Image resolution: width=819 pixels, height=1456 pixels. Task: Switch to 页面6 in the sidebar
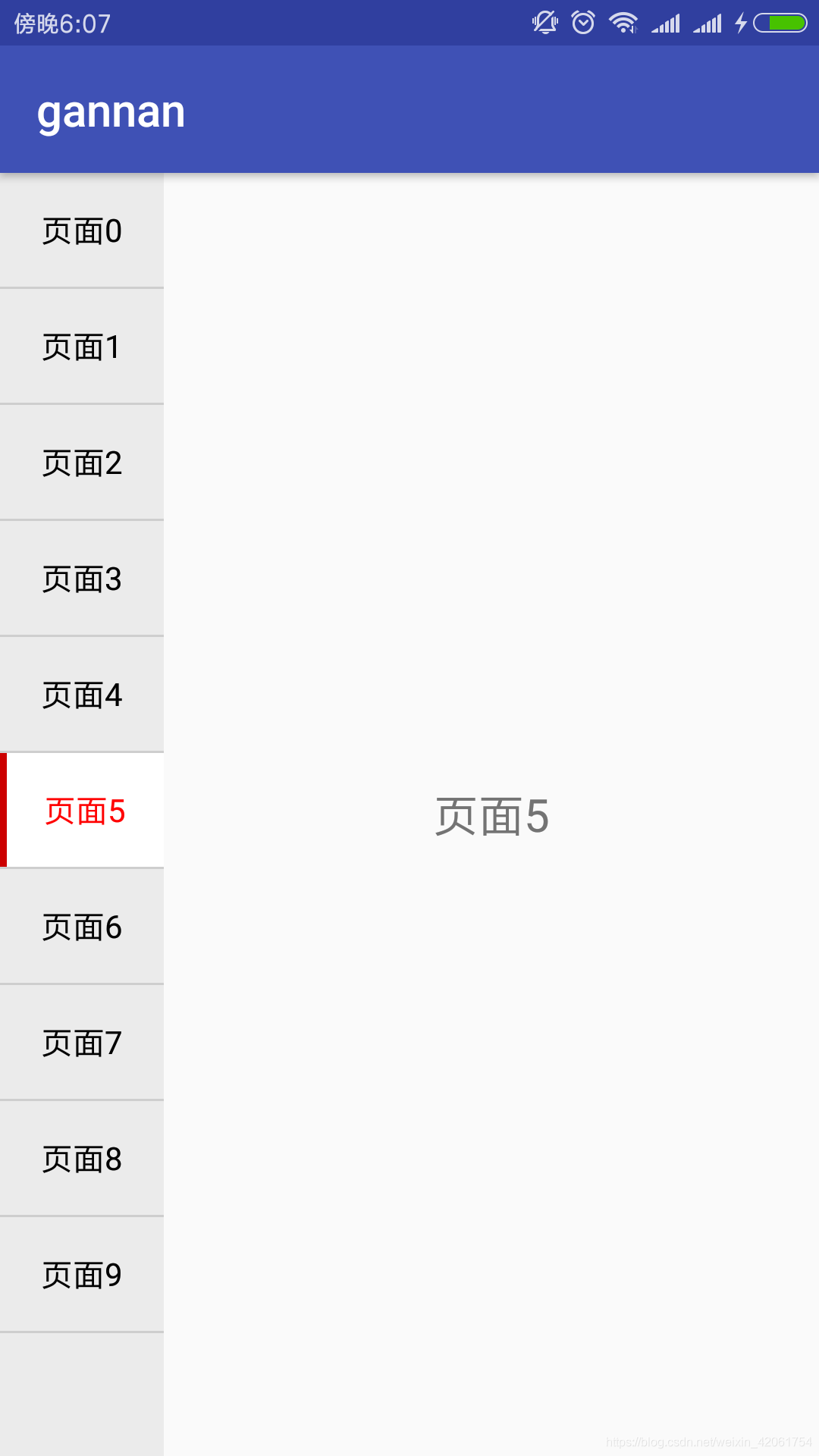click(x=82, y=927)
